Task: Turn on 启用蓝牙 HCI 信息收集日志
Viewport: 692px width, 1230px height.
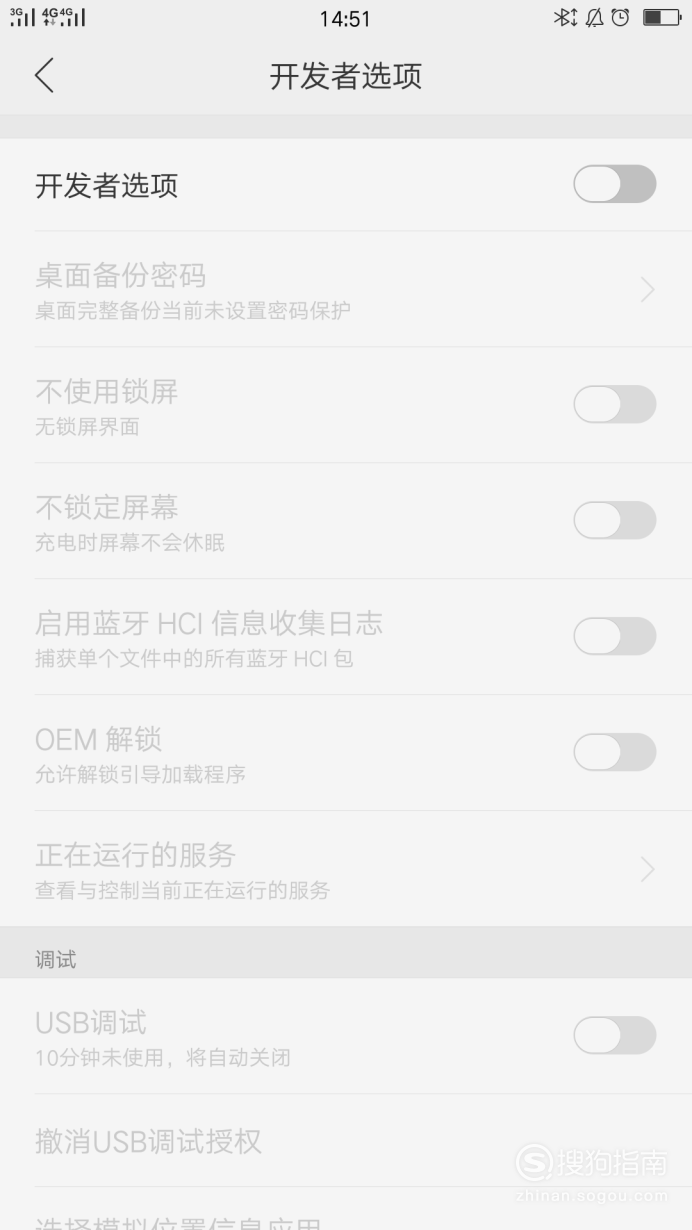Action: (615, 636)
